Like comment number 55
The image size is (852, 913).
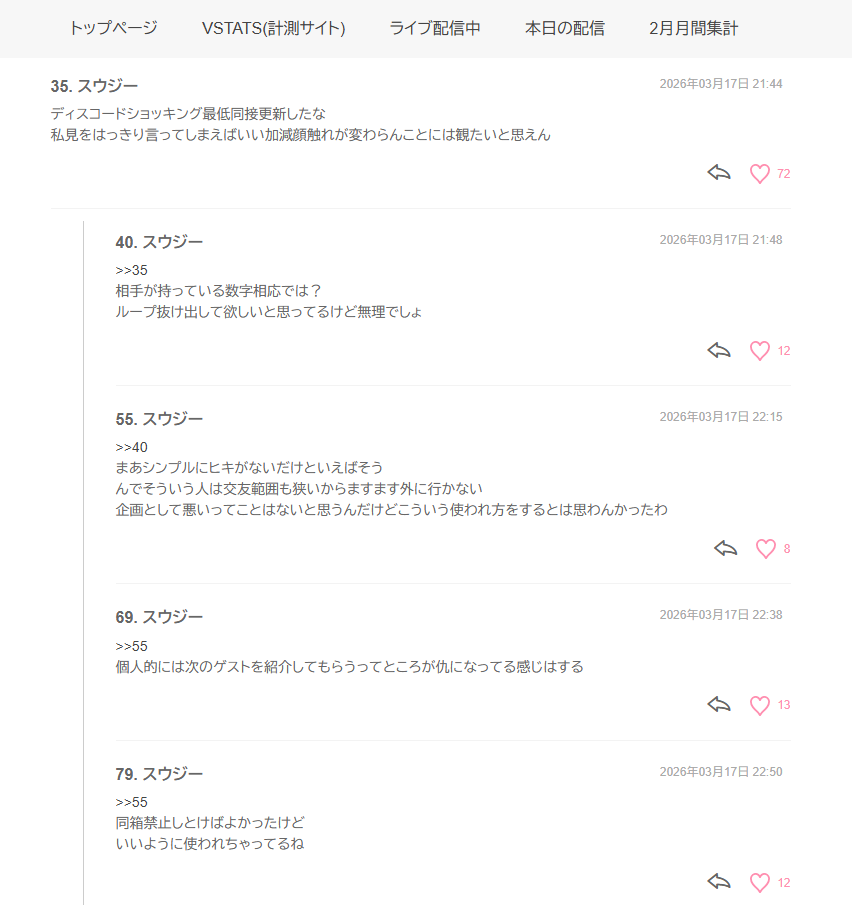coord(766,549)
